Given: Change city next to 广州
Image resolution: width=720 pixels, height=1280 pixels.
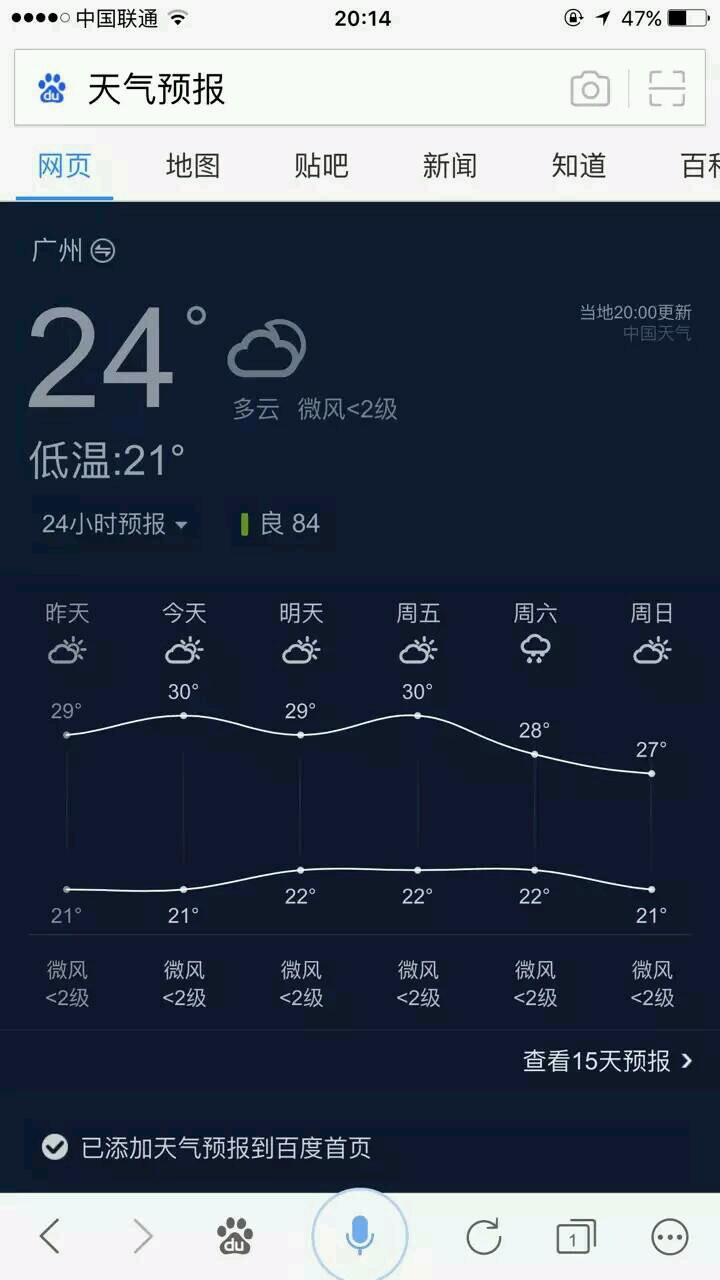Looking at the screenshot, I should tap(103, 251).
